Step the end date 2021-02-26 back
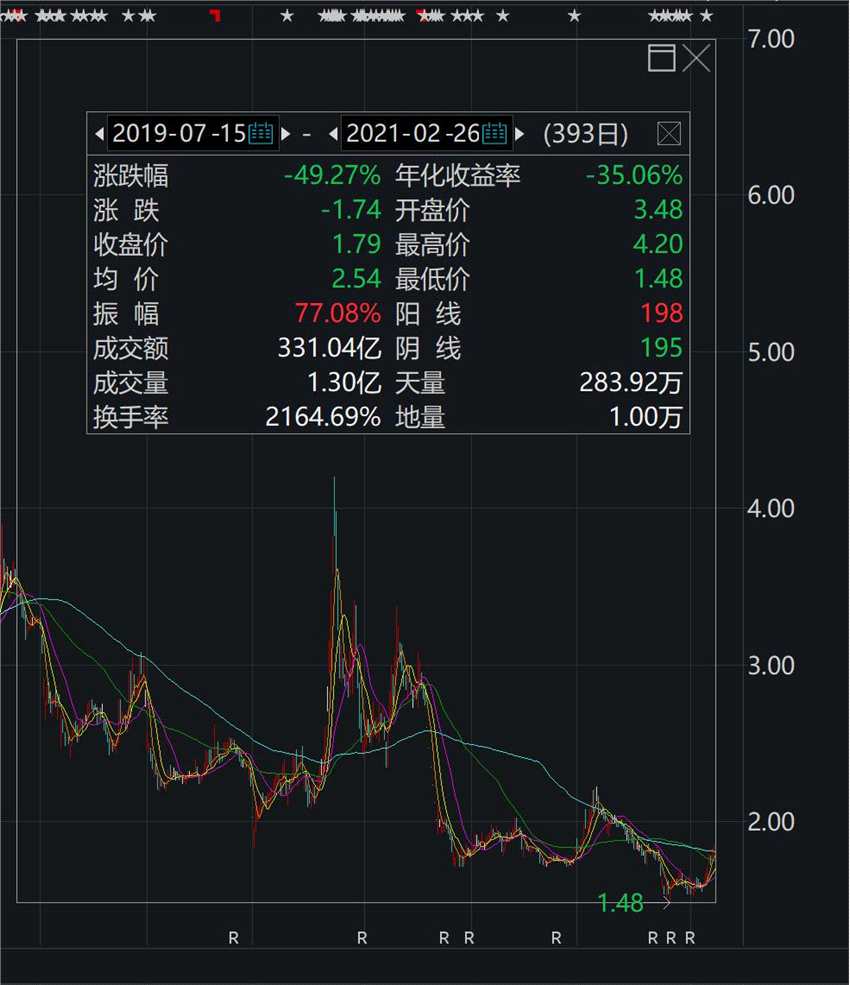This screenshot has width=850, height=985. point(332,133)
